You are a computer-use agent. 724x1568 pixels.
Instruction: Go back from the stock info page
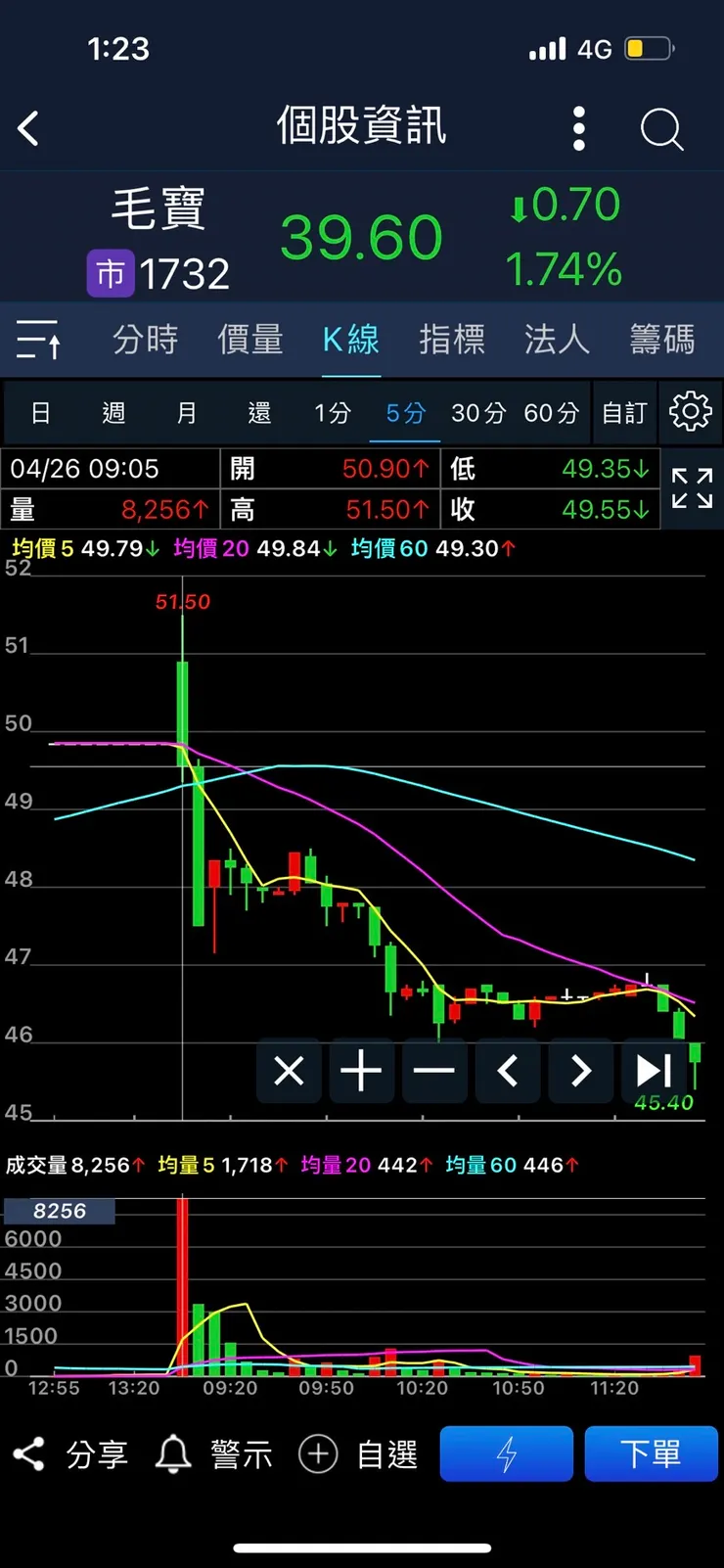[x=29, y=128]
